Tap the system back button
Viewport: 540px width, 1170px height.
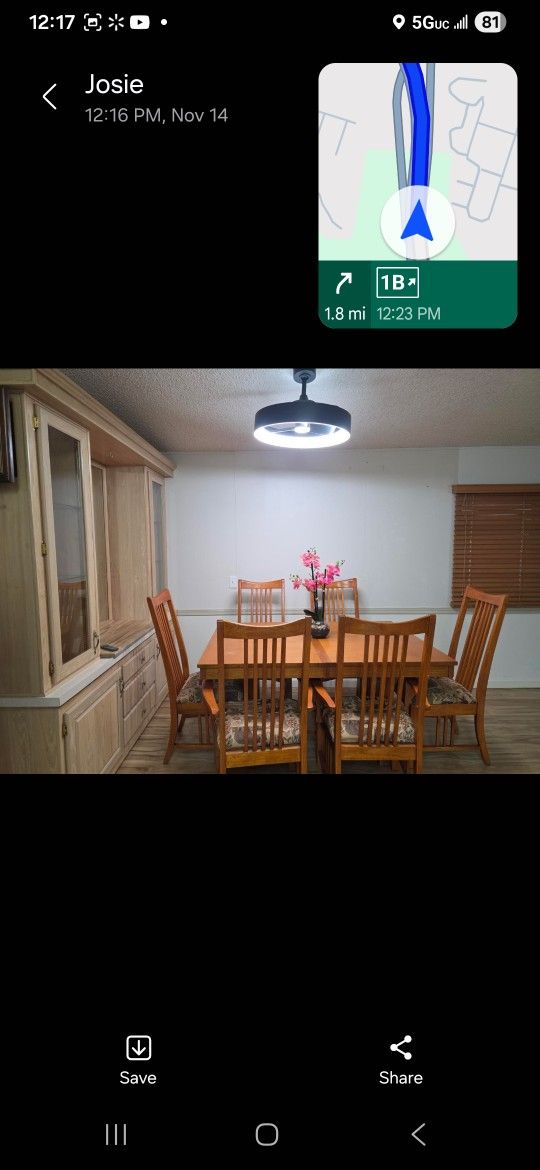[418, 1135]
